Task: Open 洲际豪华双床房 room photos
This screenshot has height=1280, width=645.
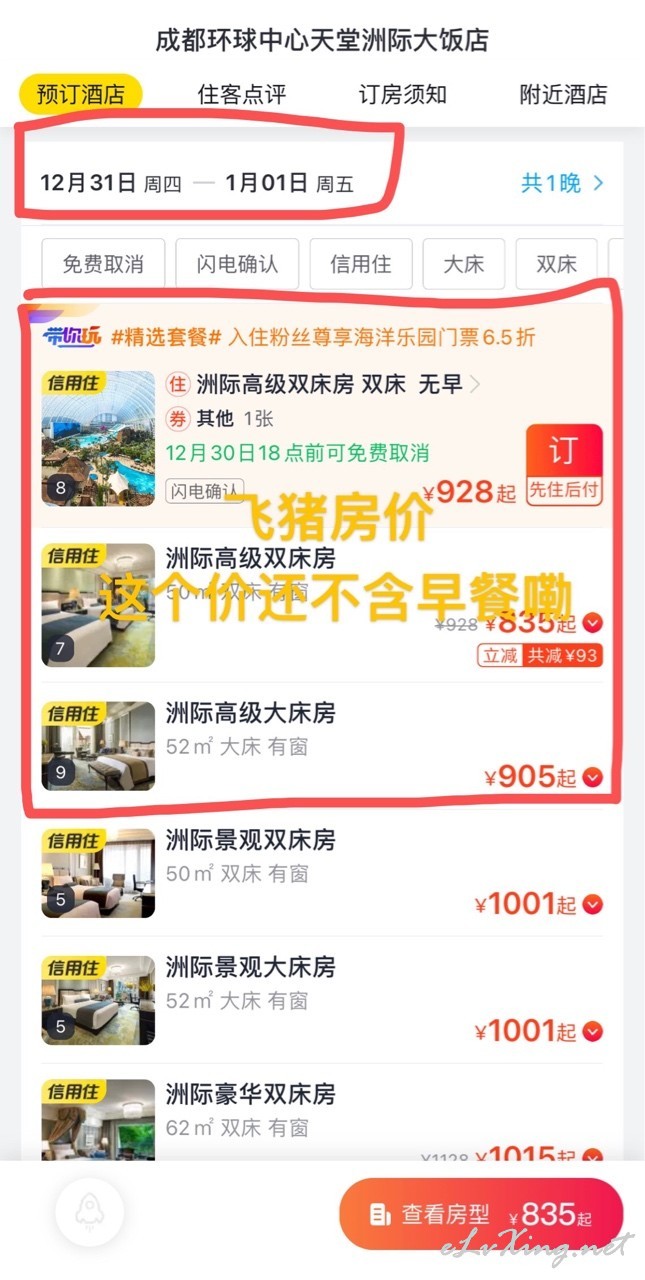Action: tap(98, 1120)
